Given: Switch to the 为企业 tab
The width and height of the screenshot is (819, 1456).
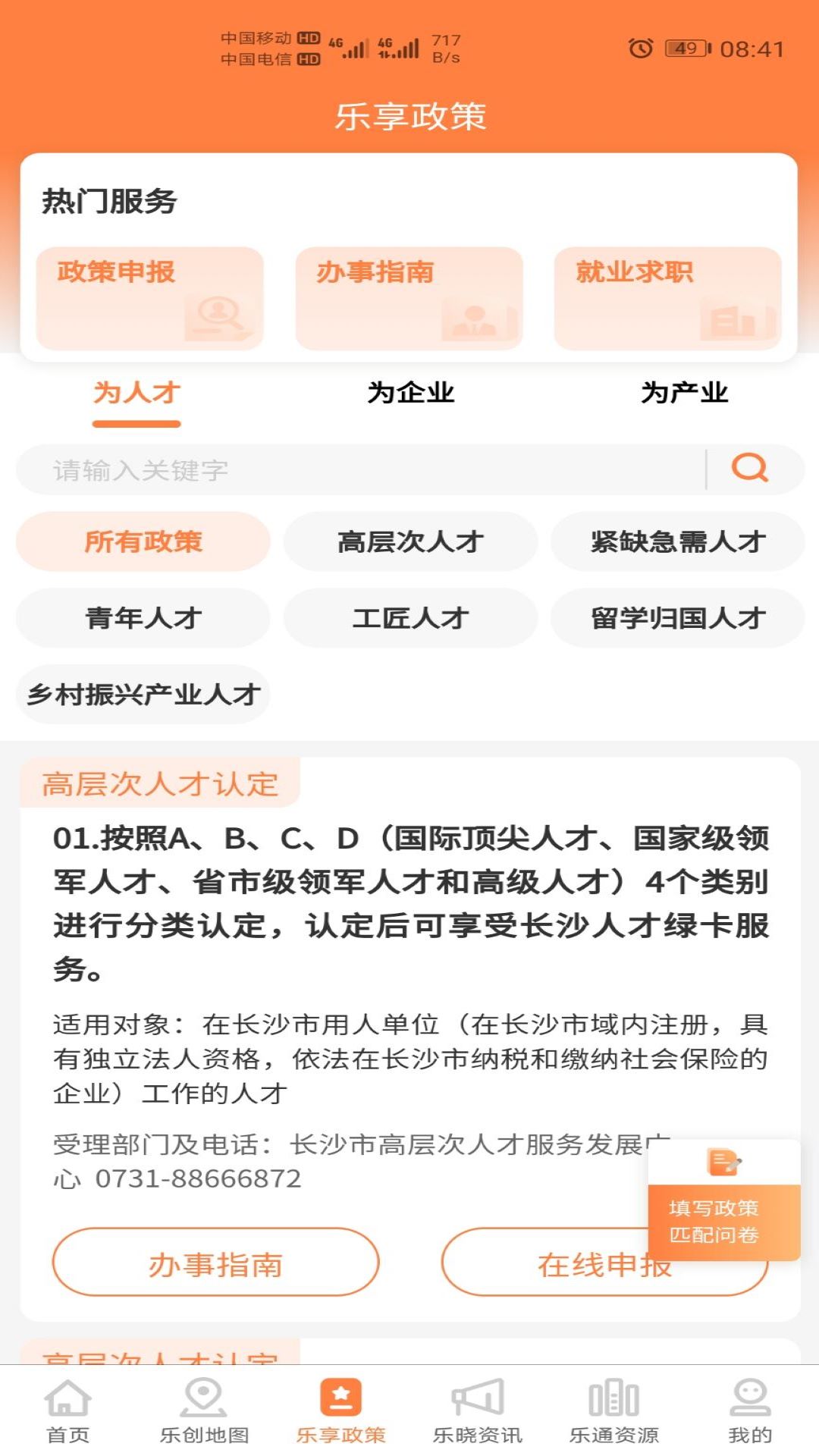Looking at the screenshot, I should coord(410,393).
